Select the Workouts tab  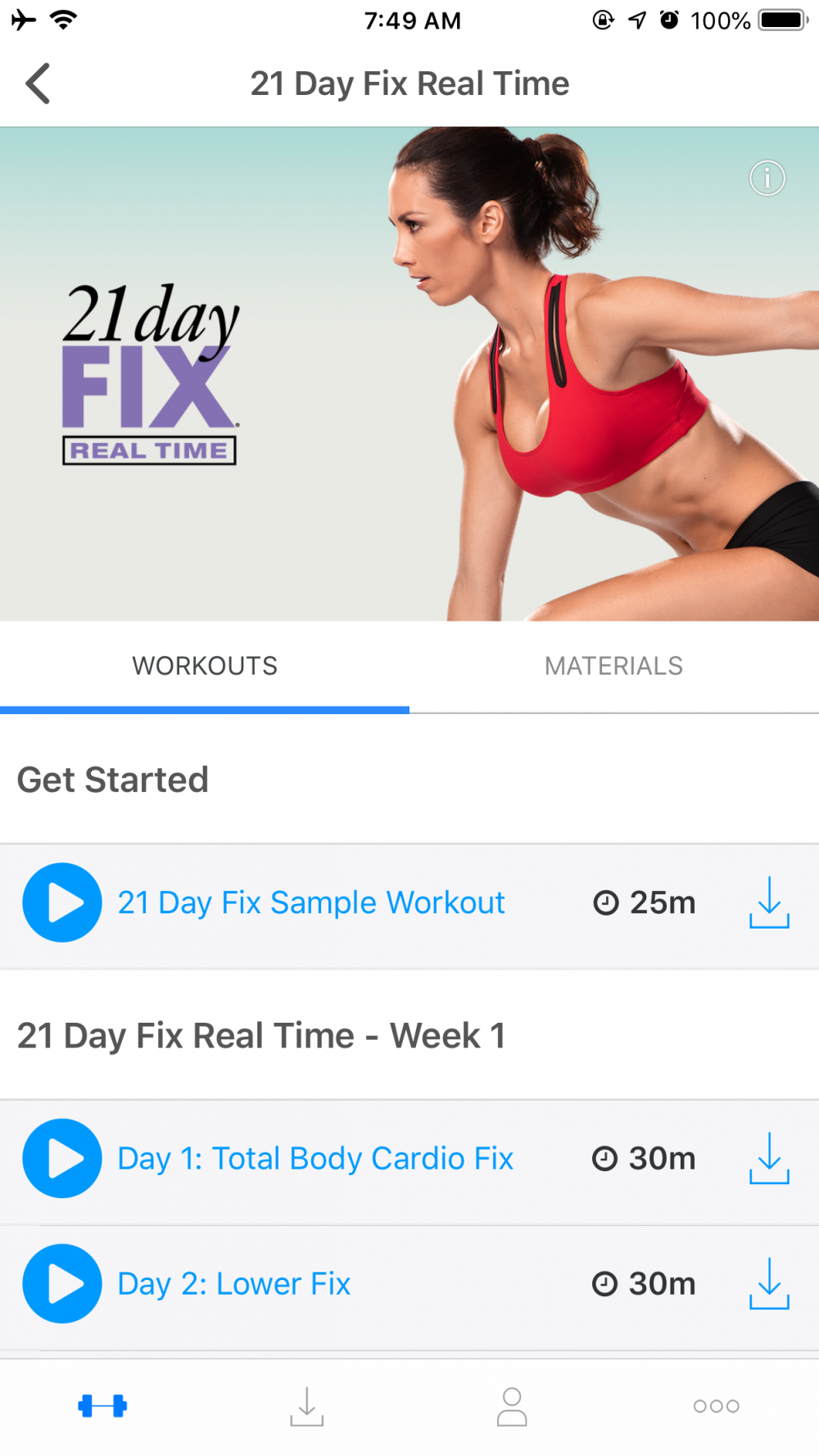click(205, 667)
